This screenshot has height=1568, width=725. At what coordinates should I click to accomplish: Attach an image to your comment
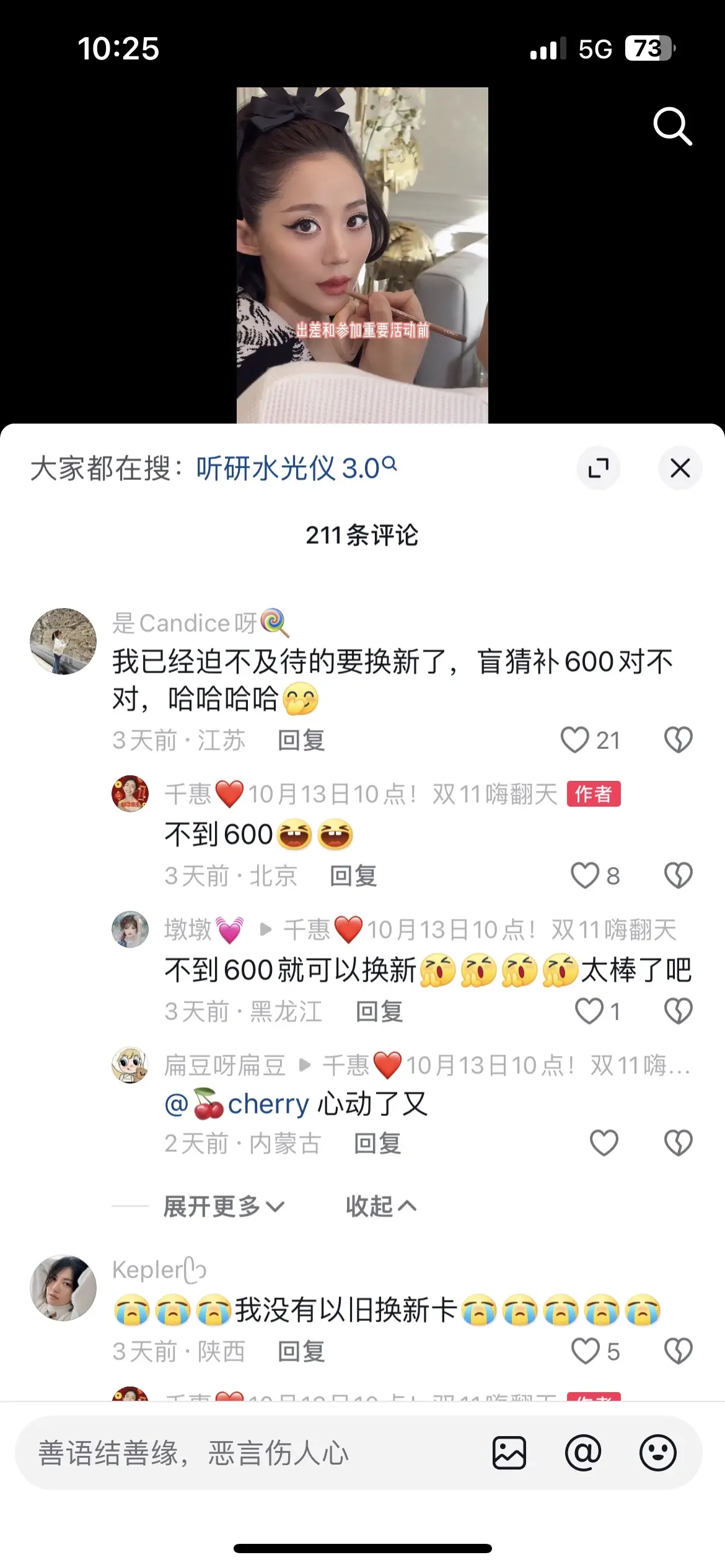tap(509, 1453)
